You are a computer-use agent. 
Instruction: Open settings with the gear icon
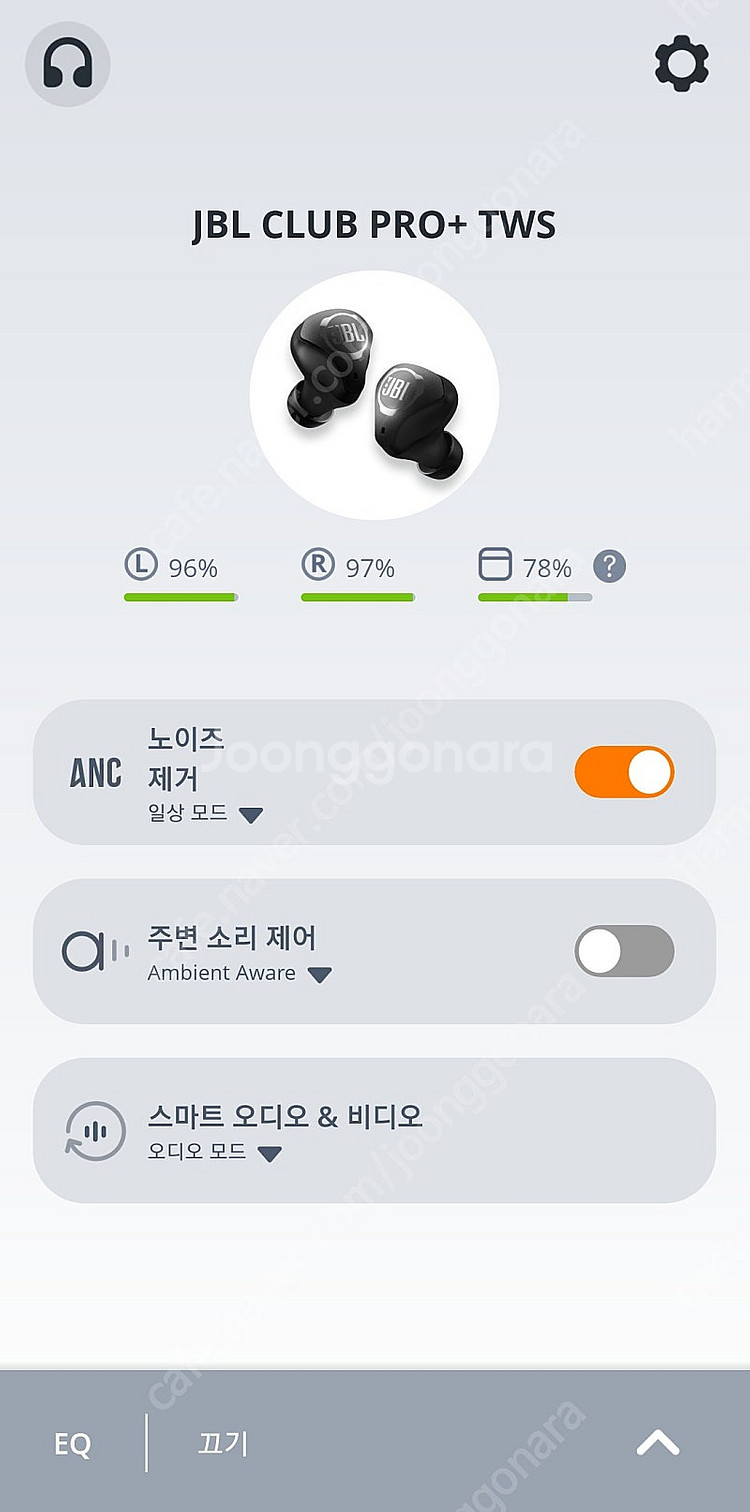pos(682,64)
